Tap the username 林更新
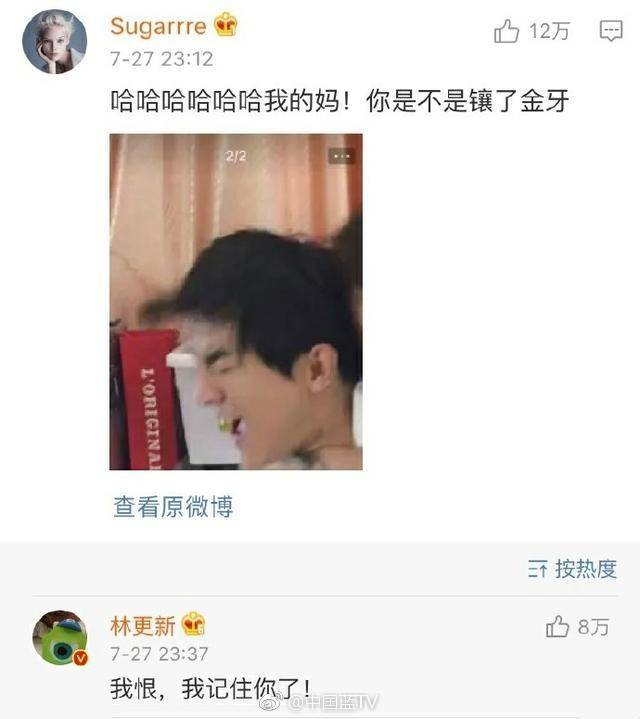This screenshot has width=640, height=719. point(142,626)
